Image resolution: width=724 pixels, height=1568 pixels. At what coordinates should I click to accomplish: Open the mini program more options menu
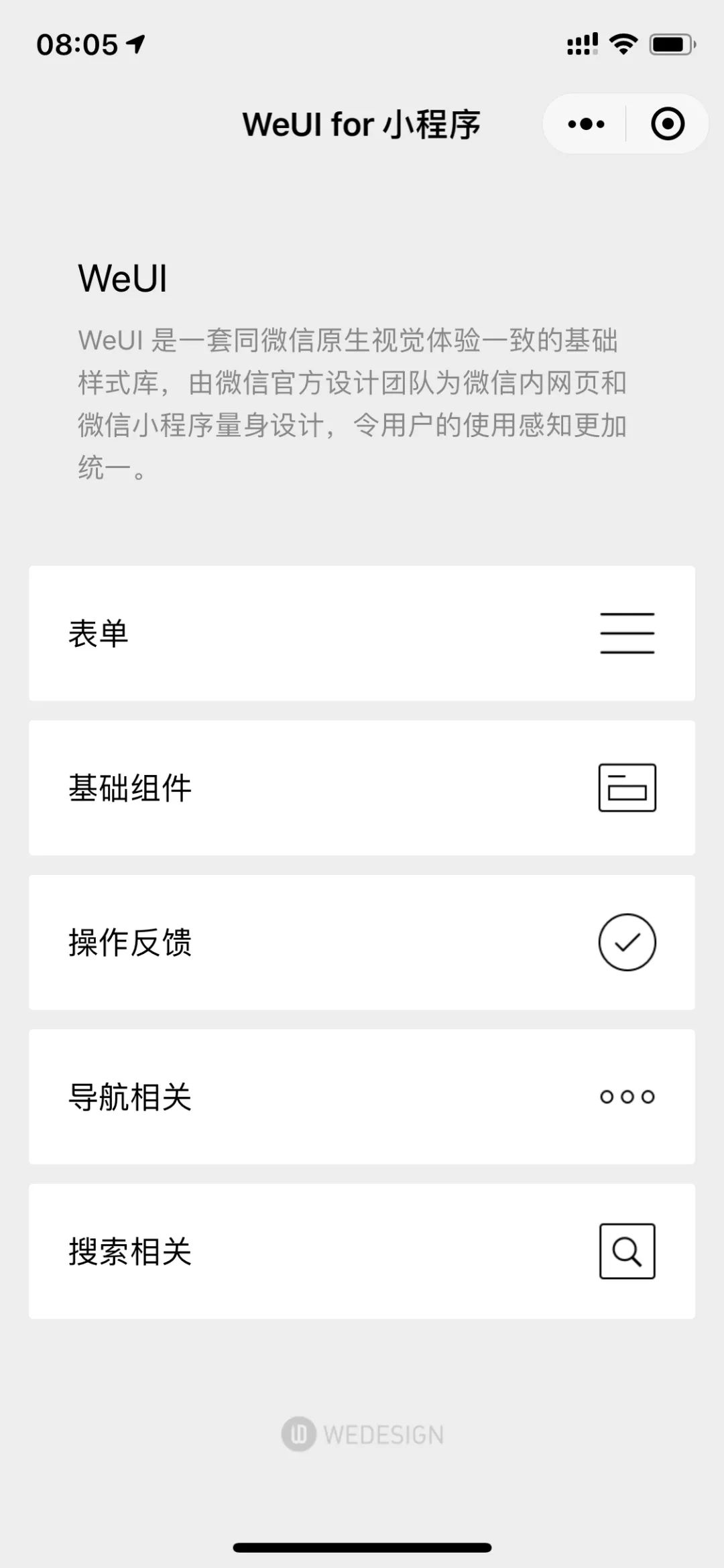click(x=586, y=124)
